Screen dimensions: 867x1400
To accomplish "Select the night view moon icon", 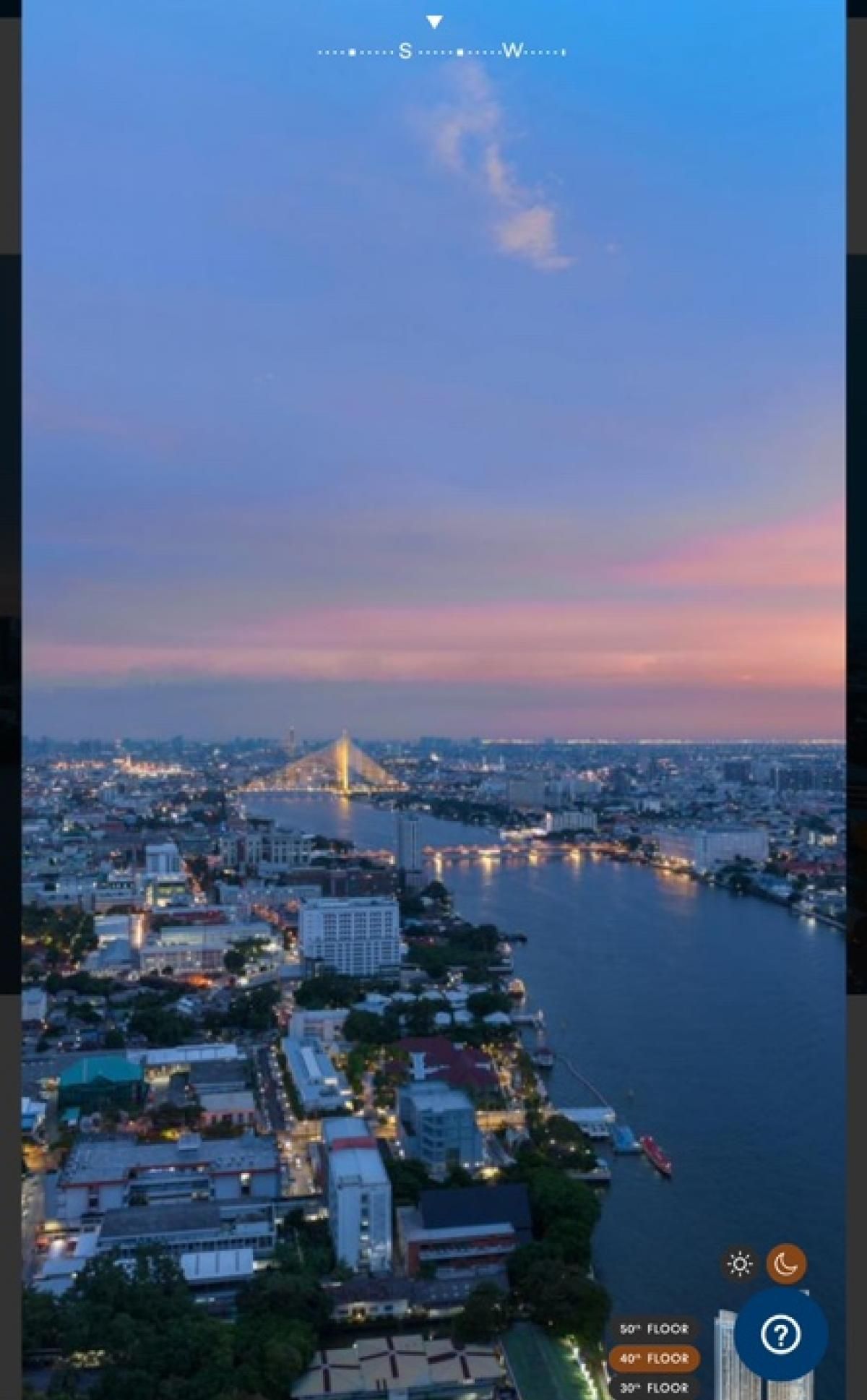I will point(786,1264).
